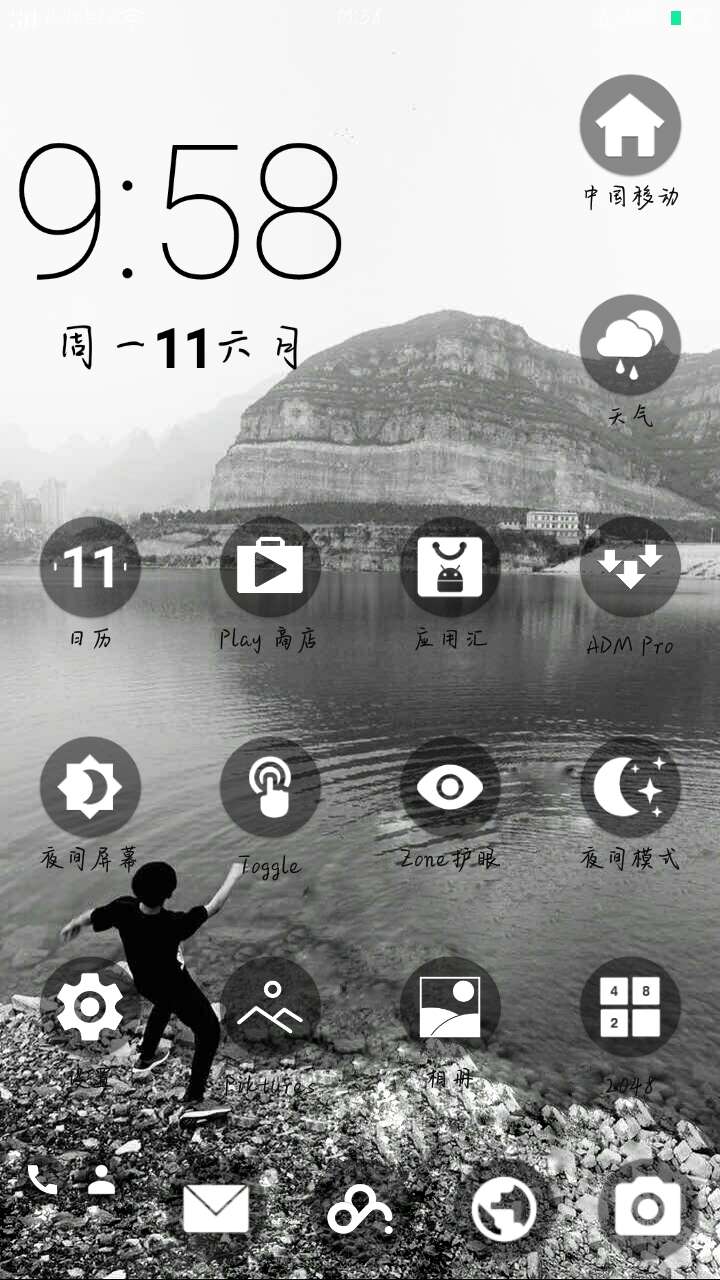The image size is (720, 1280).
Task: Tap the 9:58 clock widget
Action: (180, 211)
